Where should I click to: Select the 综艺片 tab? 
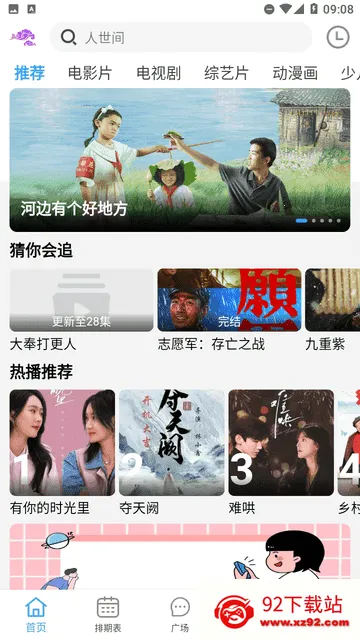tap(227, 73)
